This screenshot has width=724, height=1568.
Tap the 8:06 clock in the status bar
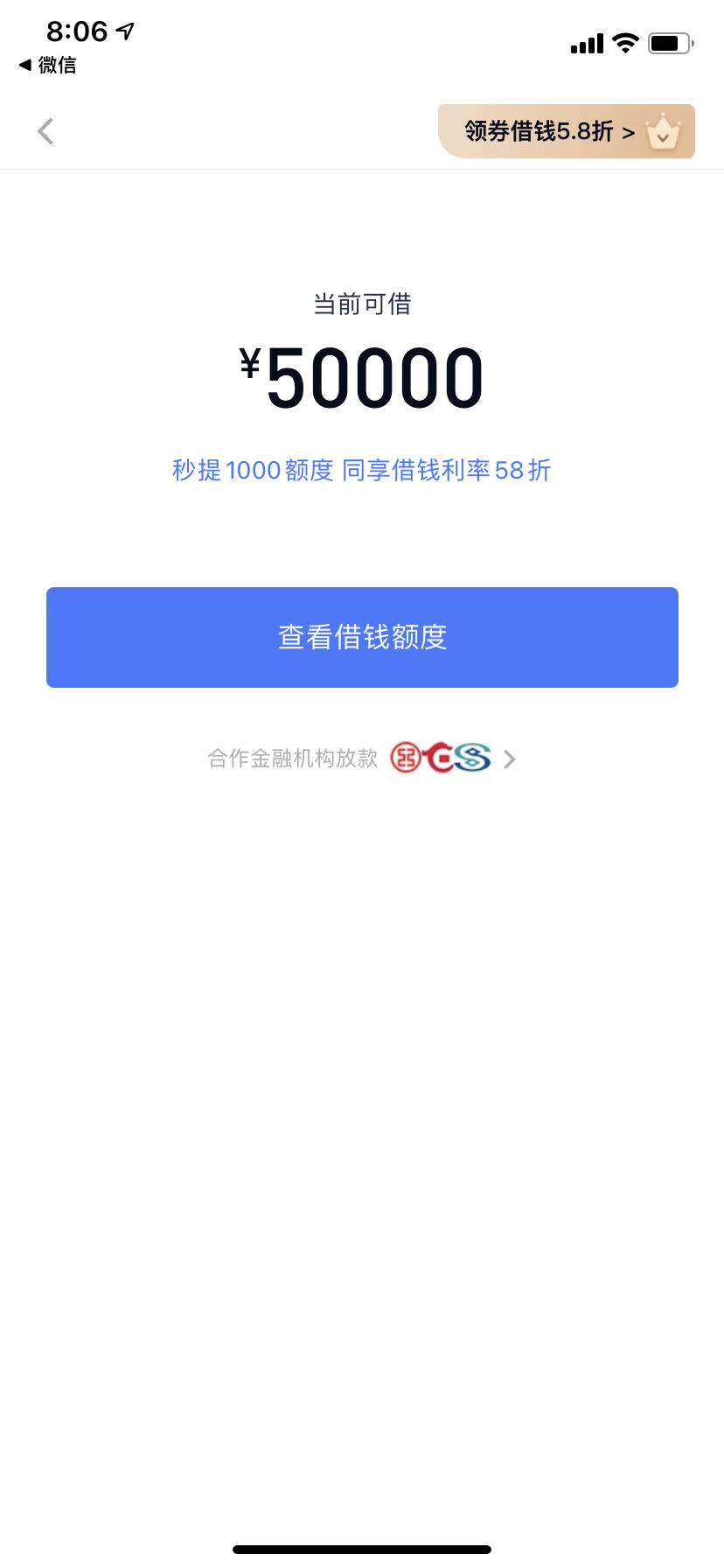pos(79,29)
